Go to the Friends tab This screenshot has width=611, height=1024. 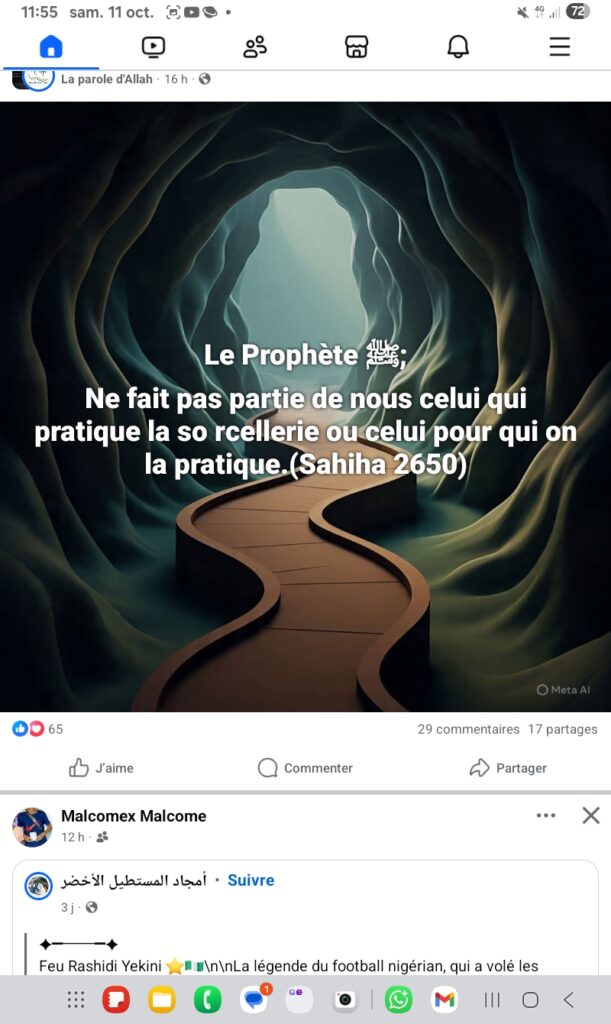click(x=255, y=46)
